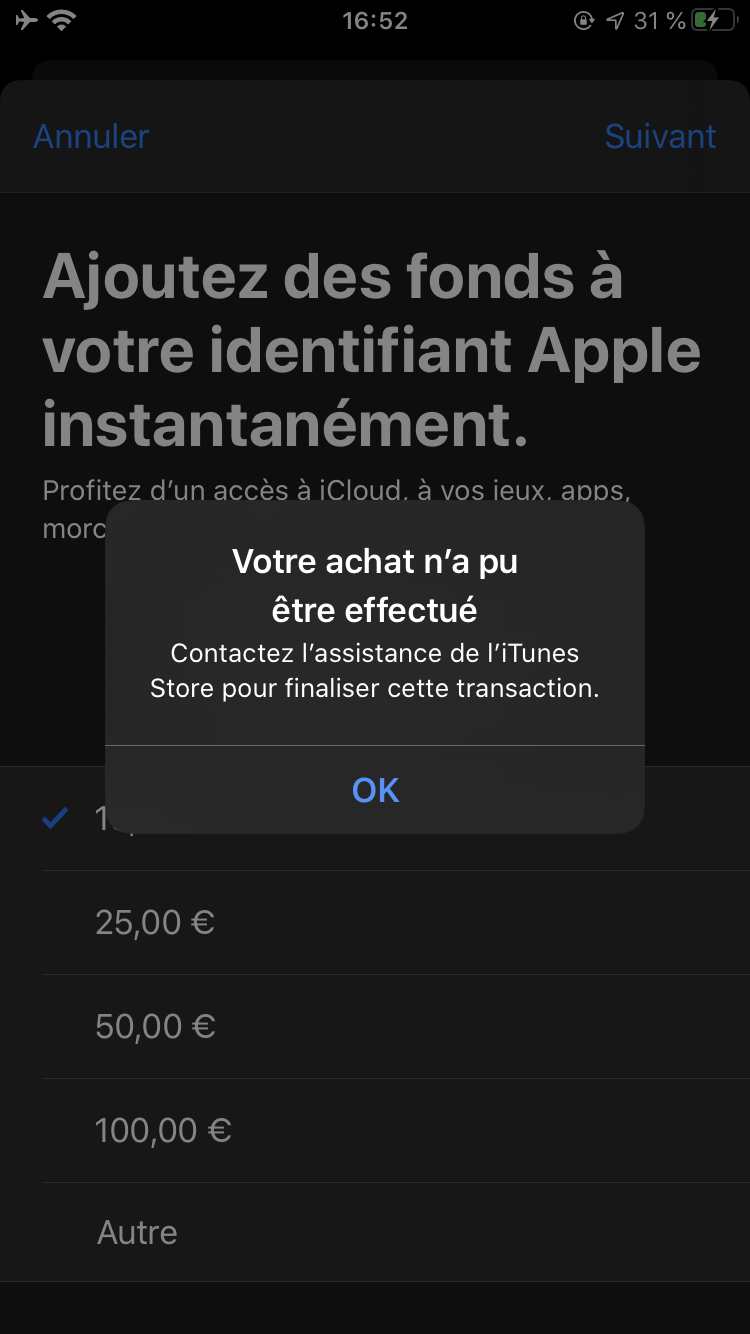Image resolution: width=750 pixels, height=1334 pixels.
Task: Choose the 50,00 € amount
Action: (155, 1026)
